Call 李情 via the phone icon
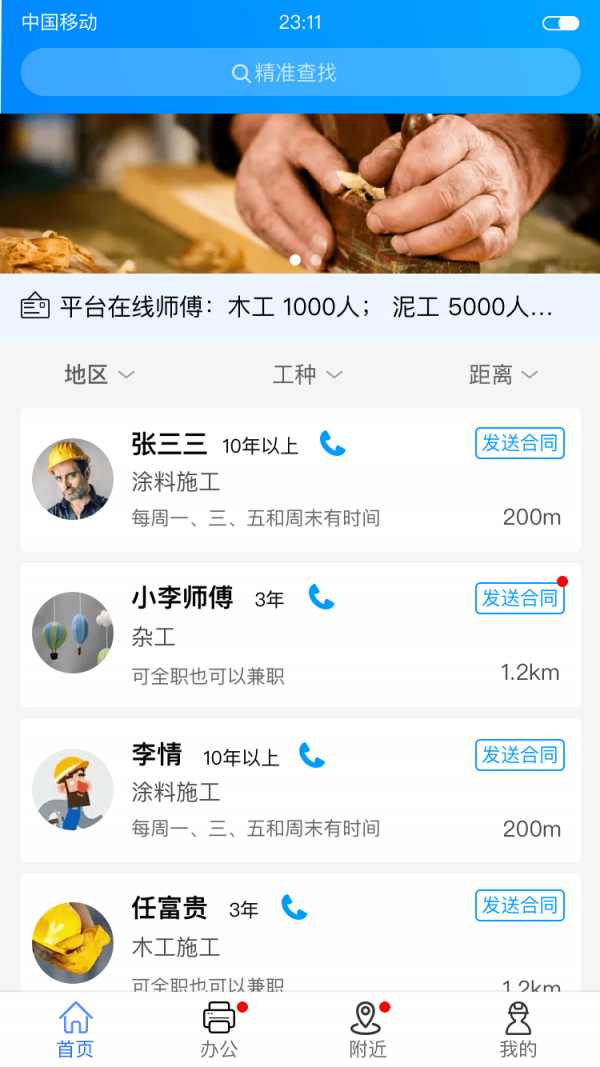Screen dimensions: 600x1067 (312, 756)
